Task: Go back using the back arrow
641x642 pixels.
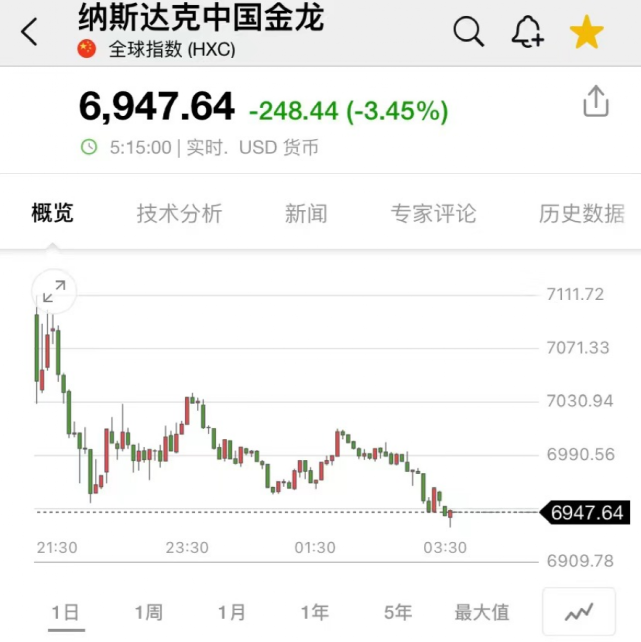Action: (x=30, y=33)
